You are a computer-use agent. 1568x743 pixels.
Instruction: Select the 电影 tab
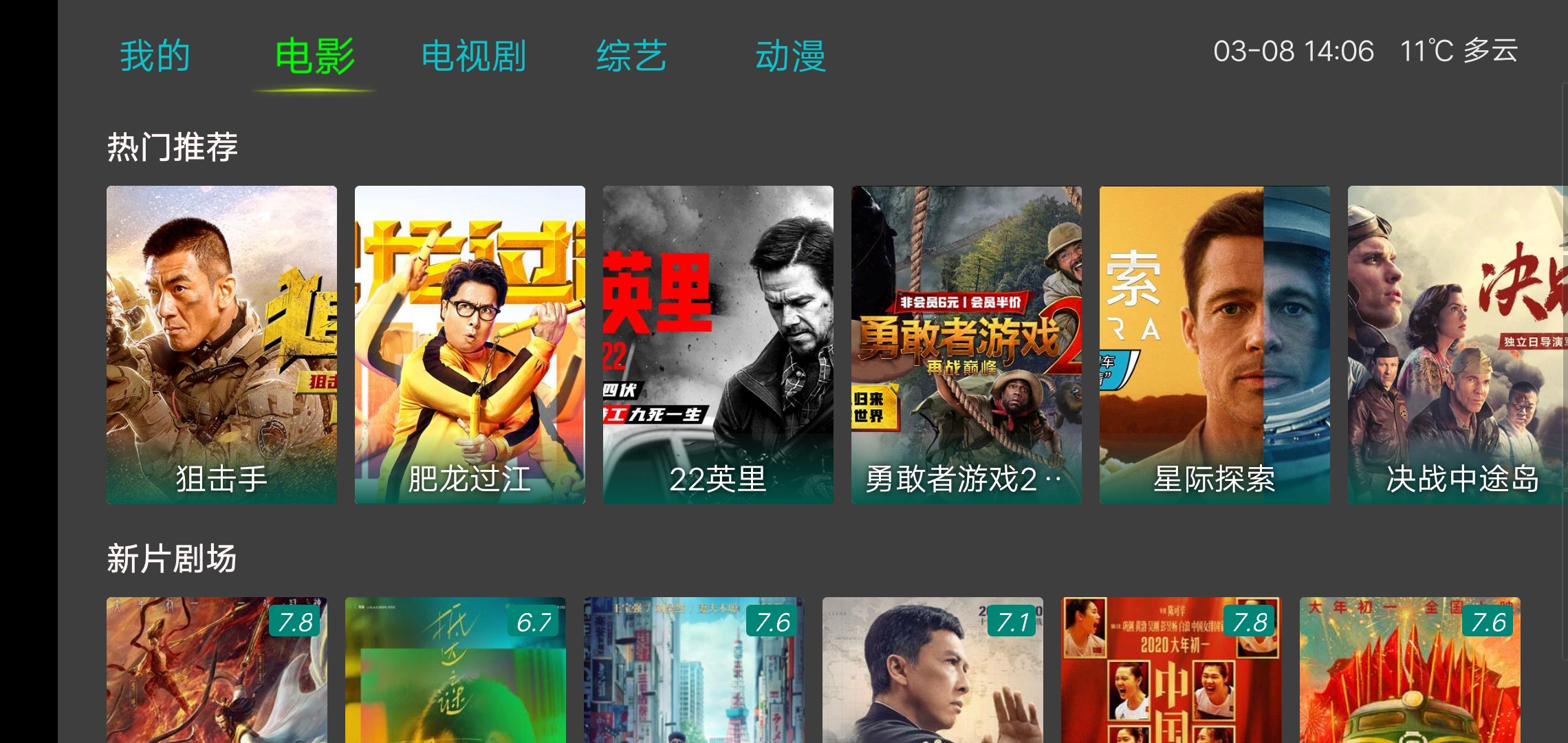tap(314, 56)
